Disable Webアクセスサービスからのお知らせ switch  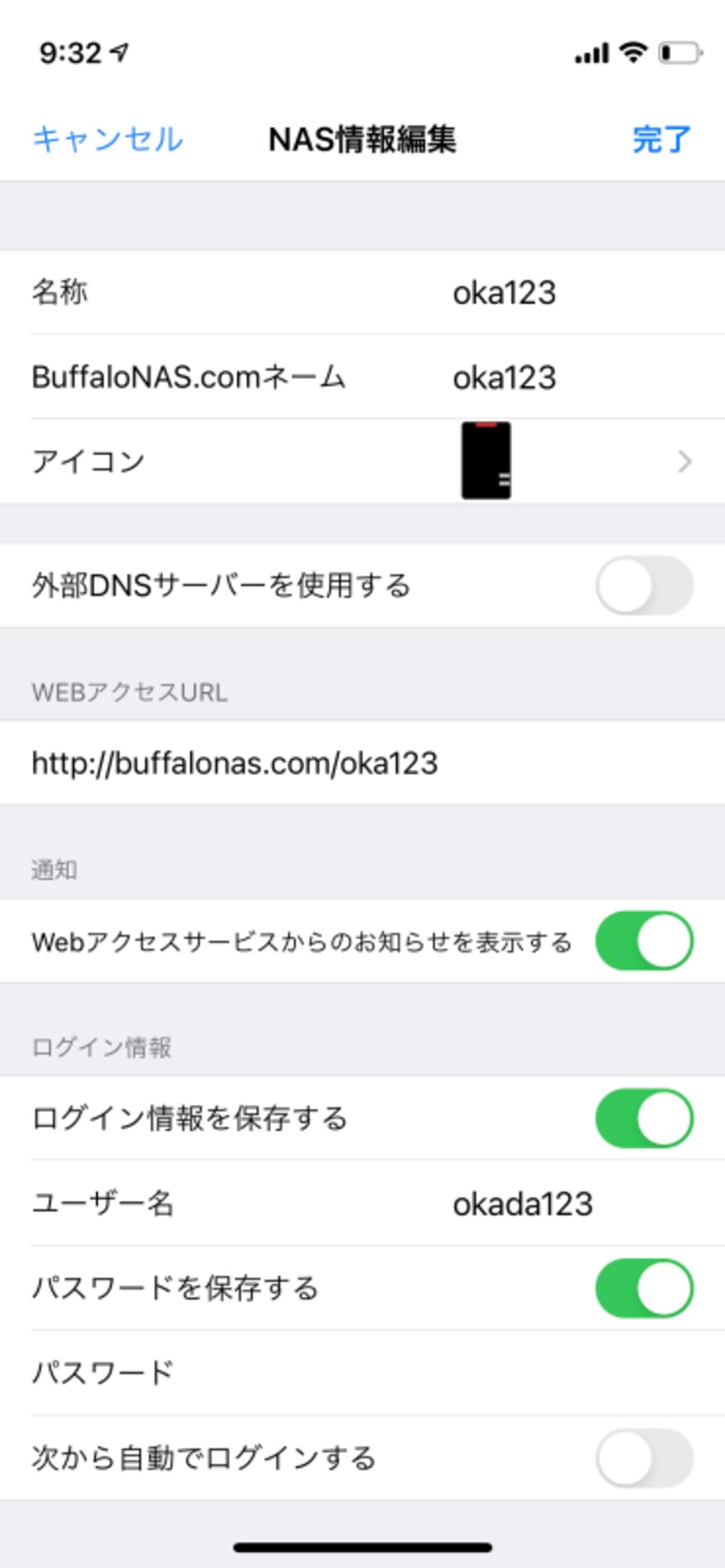pyautogui.click(x=644, y=942)
